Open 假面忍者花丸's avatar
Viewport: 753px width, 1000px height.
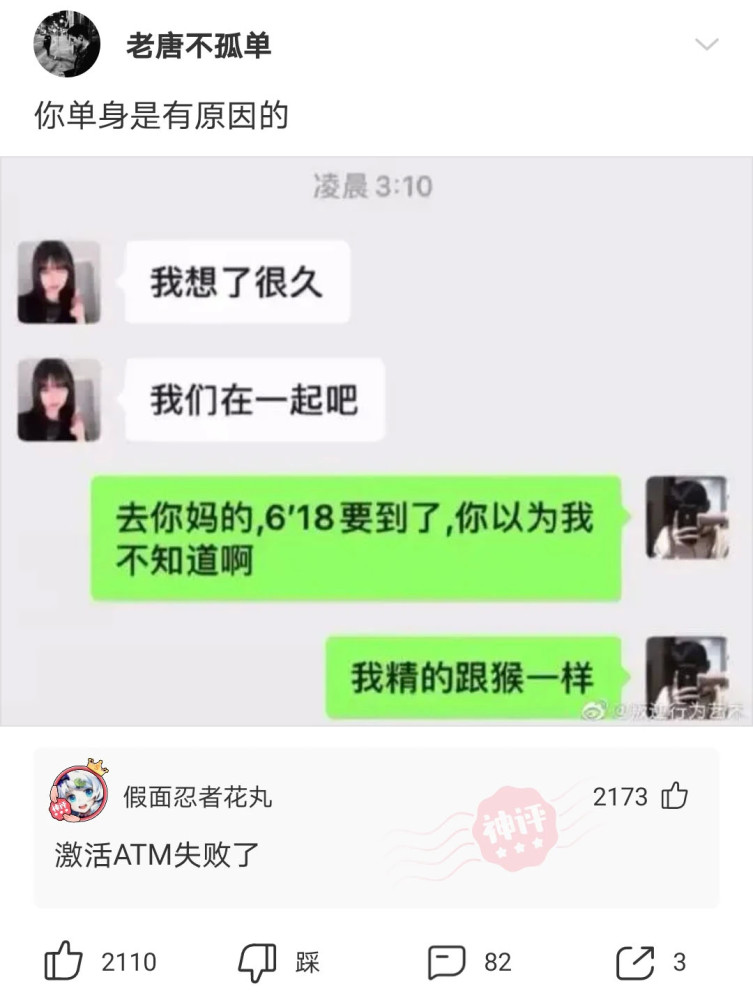pos(78,793)
